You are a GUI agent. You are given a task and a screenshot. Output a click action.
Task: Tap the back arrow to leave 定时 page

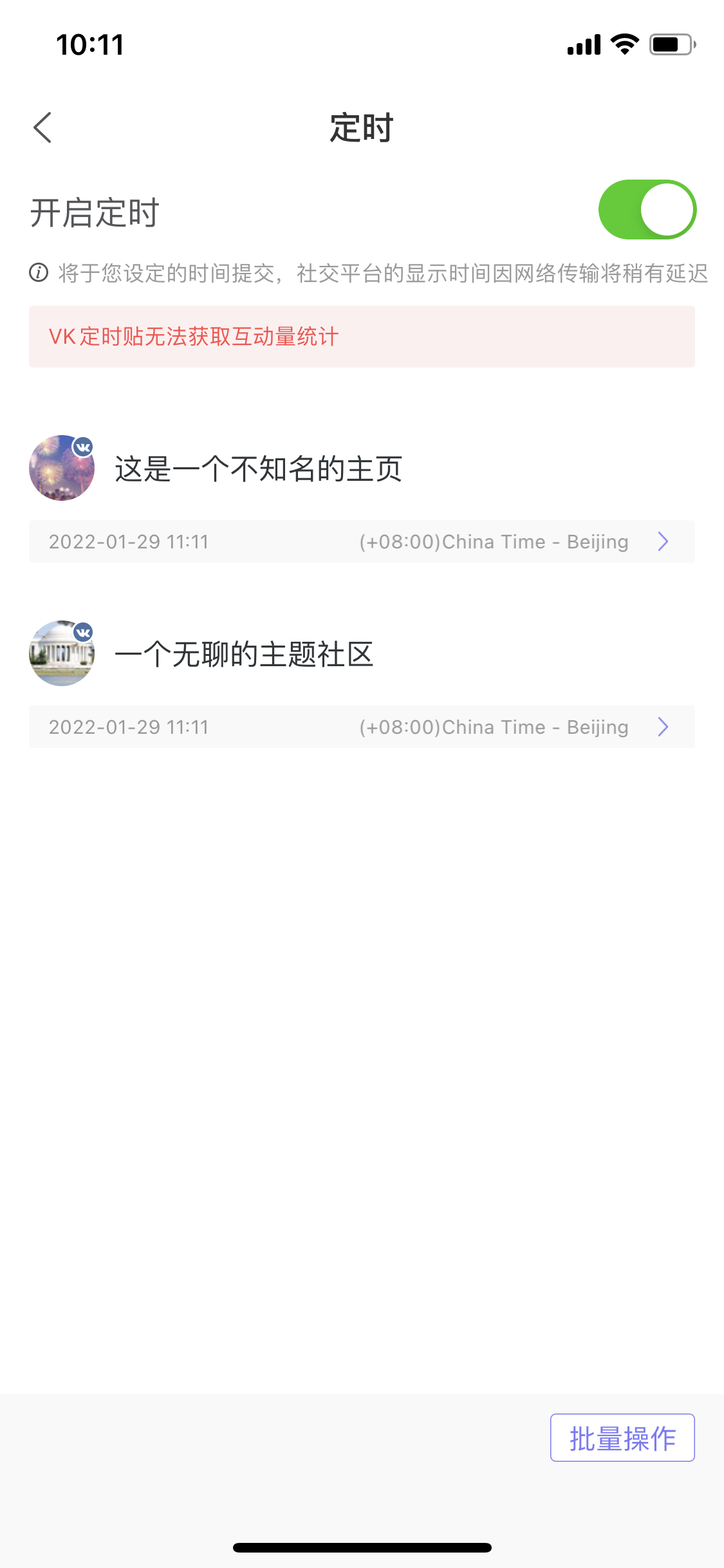42,127
